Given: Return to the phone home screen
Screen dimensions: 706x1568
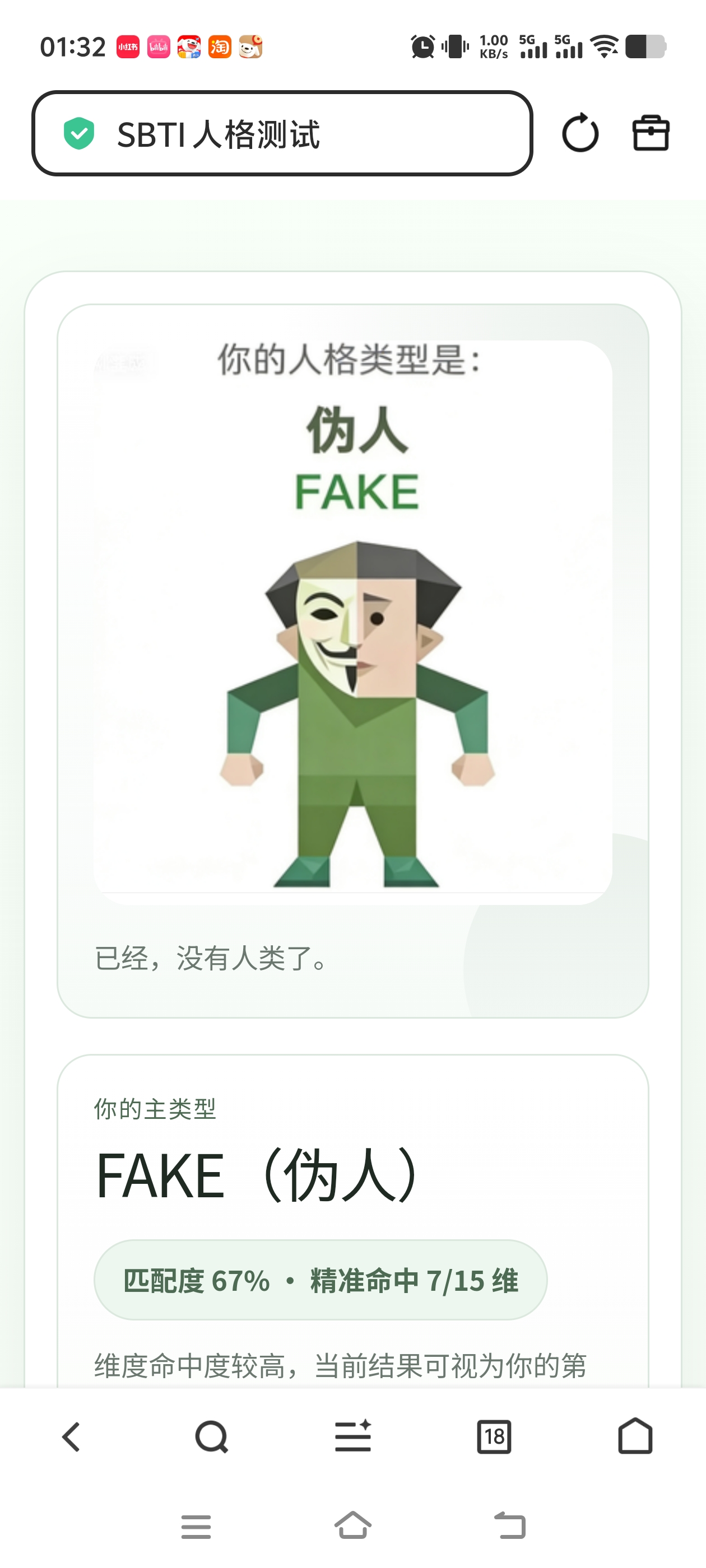Looking at the screenshot, I should pyautogui.click(x=354, y=1525).
